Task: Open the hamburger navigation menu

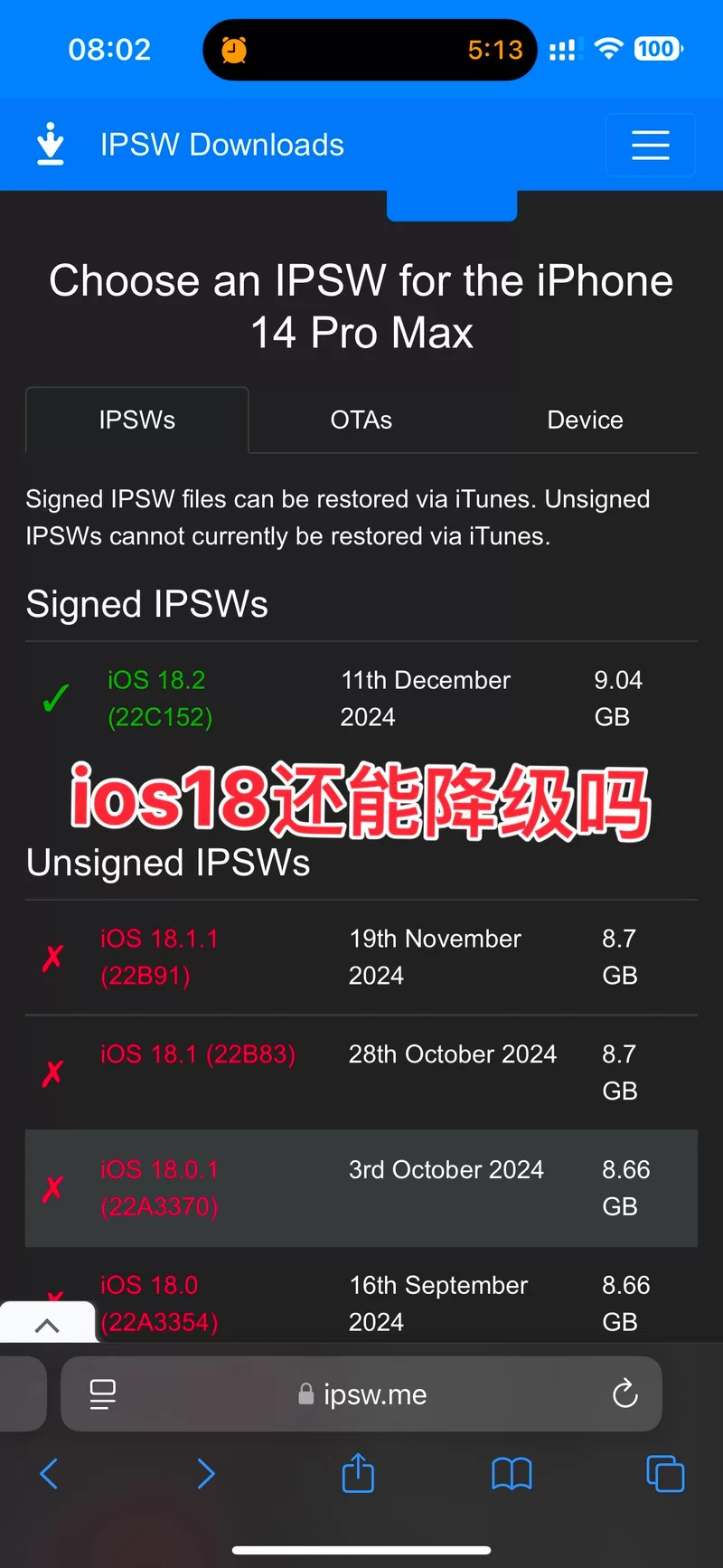Action: coord(650,145)
